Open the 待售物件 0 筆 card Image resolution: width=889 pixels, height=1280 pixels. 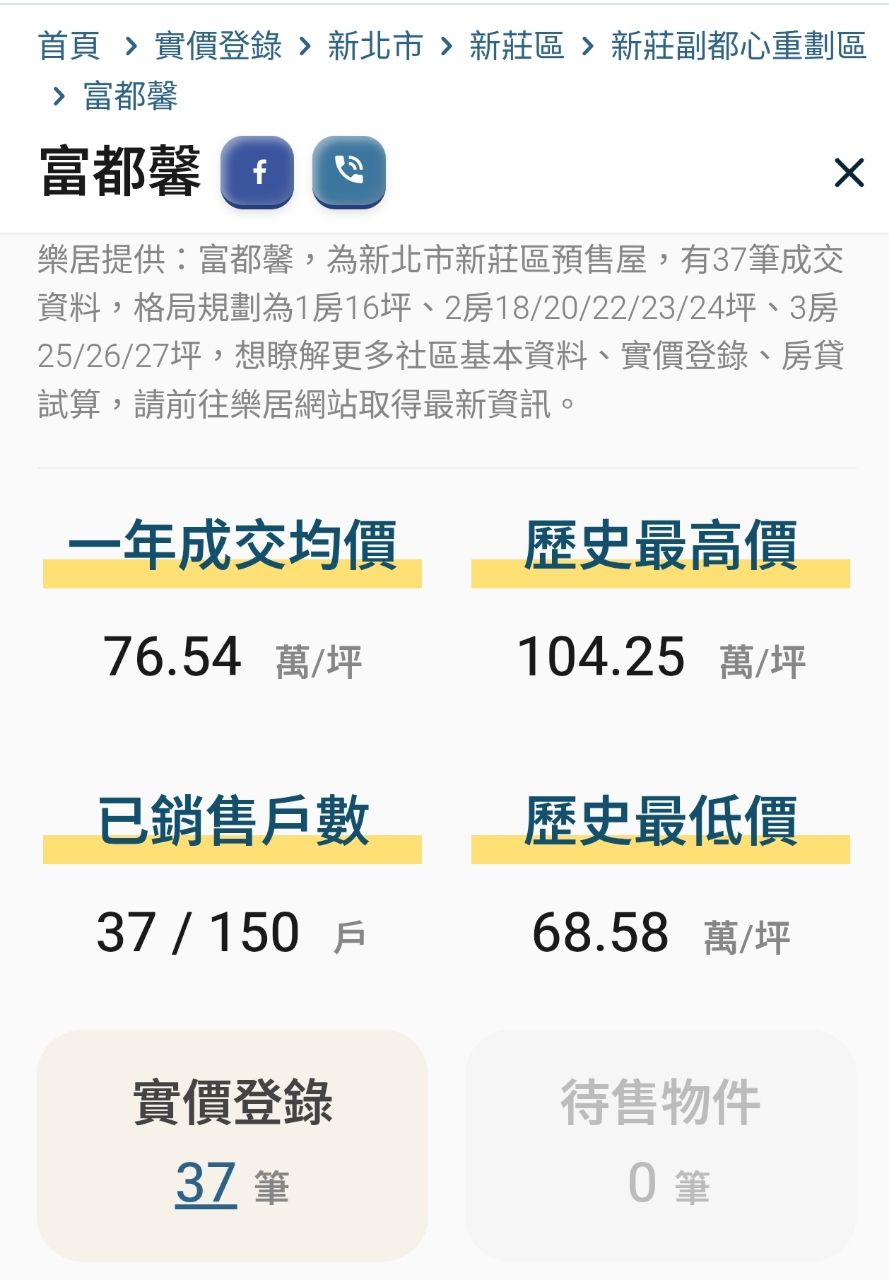(x=660, y=1145)
